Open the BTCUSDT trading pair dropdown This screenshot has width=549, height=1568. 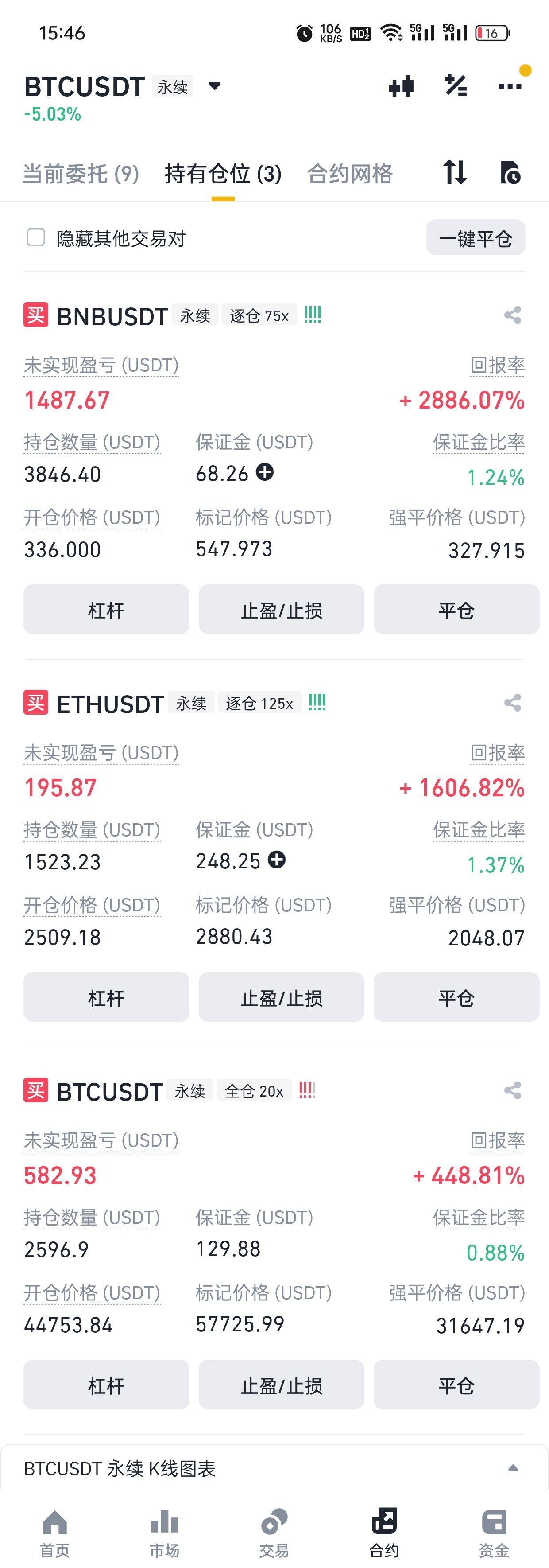[x=214, y=86]
